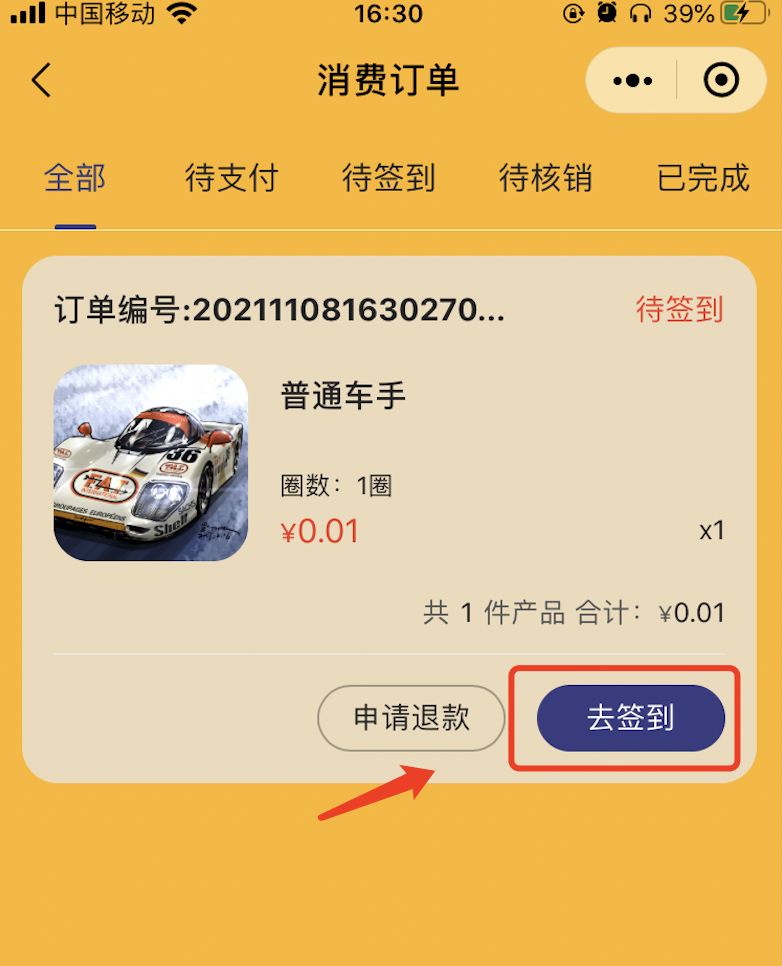The image size is (782, 966).
Task: Open the 待核销 tab
Action: click(545, 179)
